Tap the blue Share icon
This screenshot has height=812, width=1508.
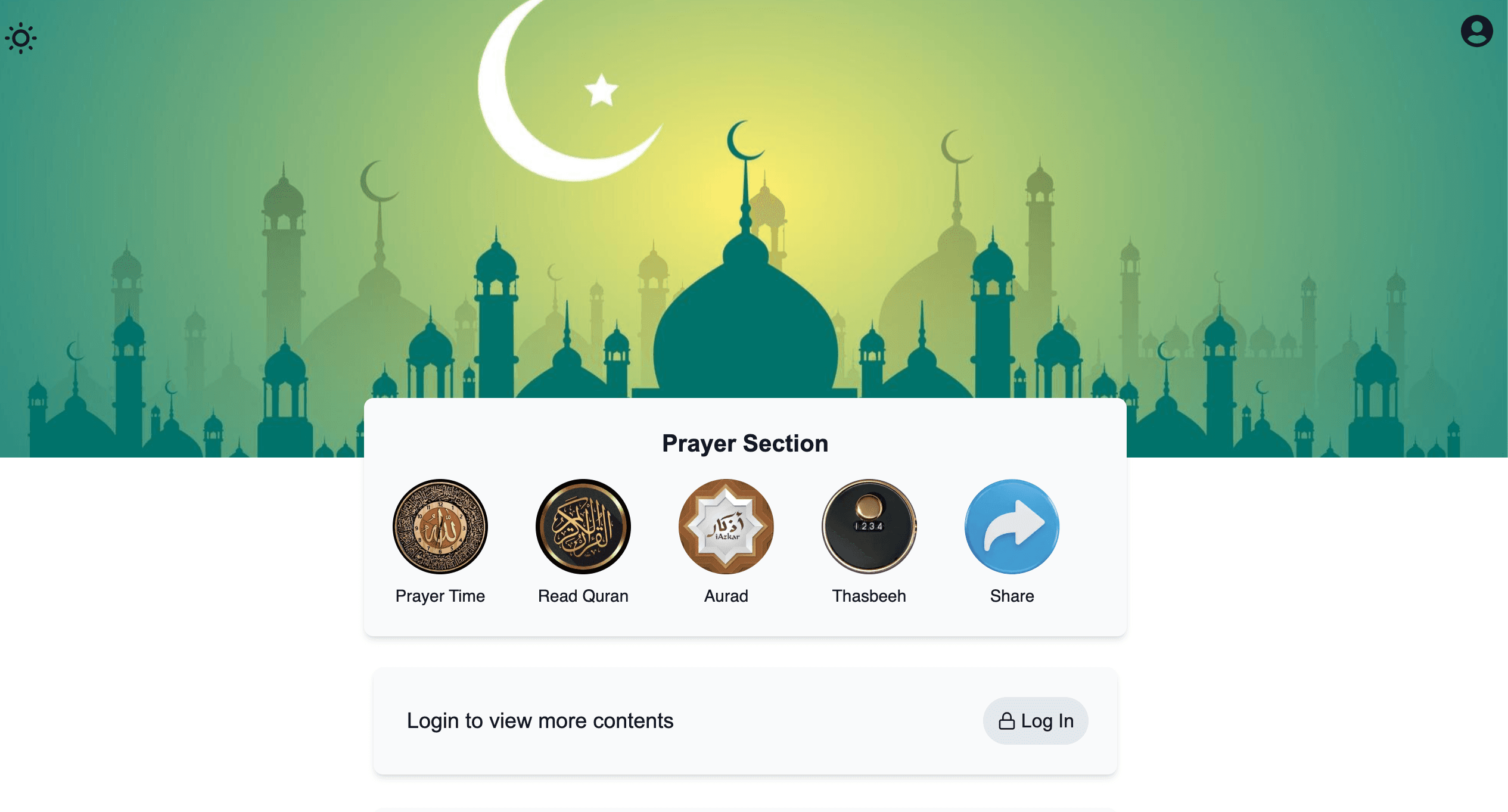(x=1012, y=527)
